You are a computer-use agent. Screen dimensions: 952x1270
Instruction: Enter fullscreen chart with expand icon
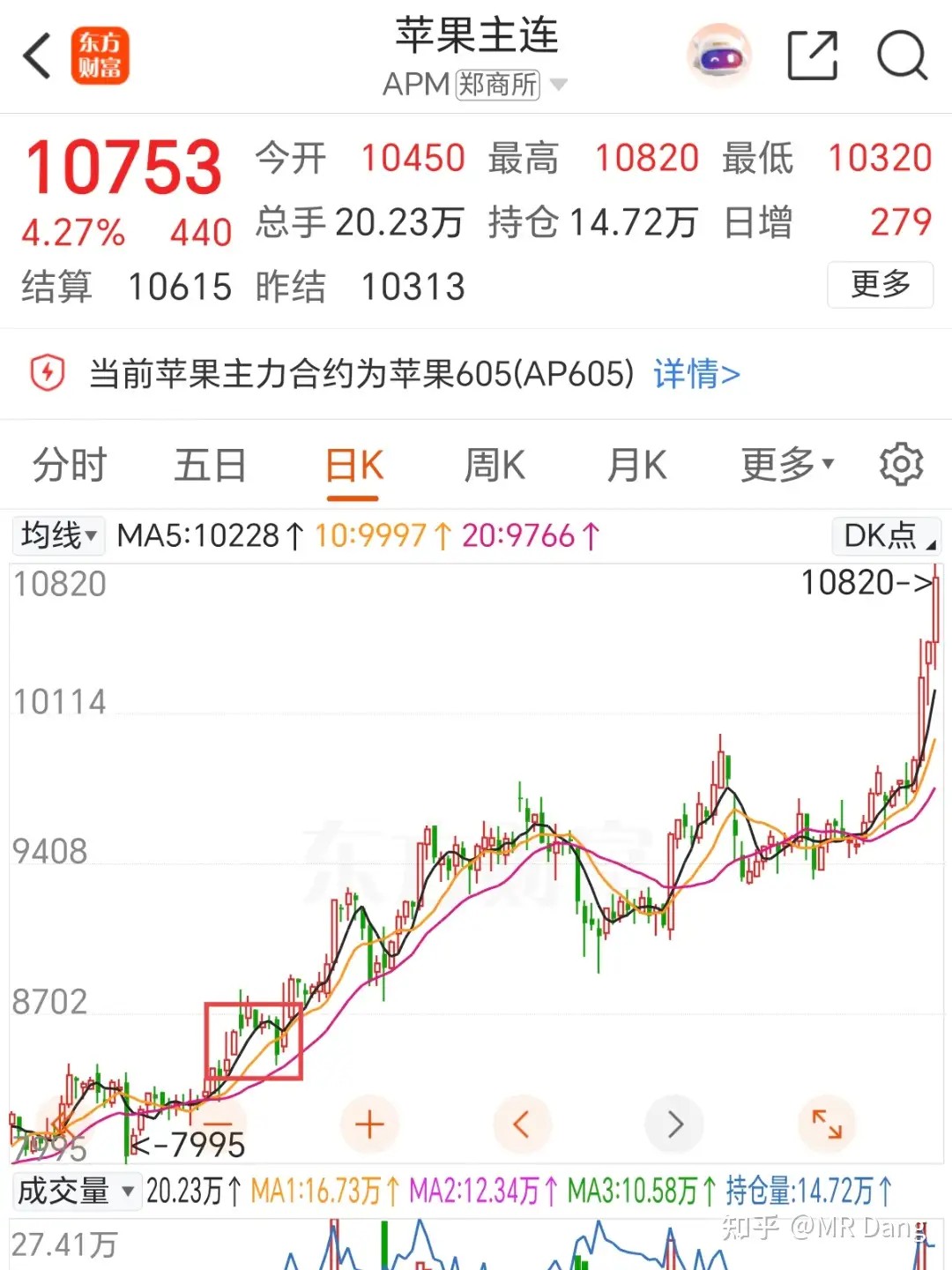[x=825, y=1124]
